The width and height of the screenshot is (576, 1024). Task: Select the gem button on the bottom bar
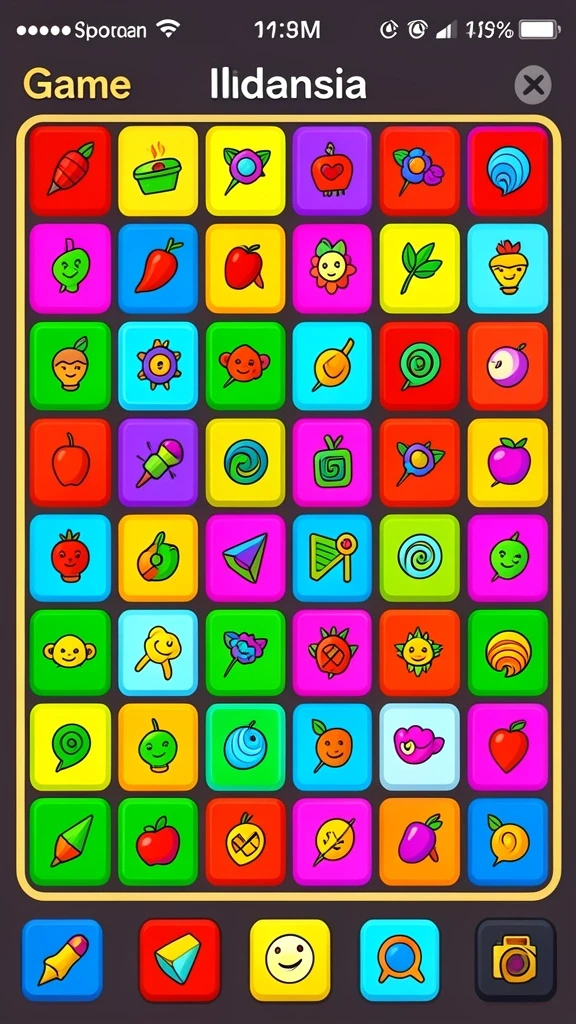click(180, 959)
